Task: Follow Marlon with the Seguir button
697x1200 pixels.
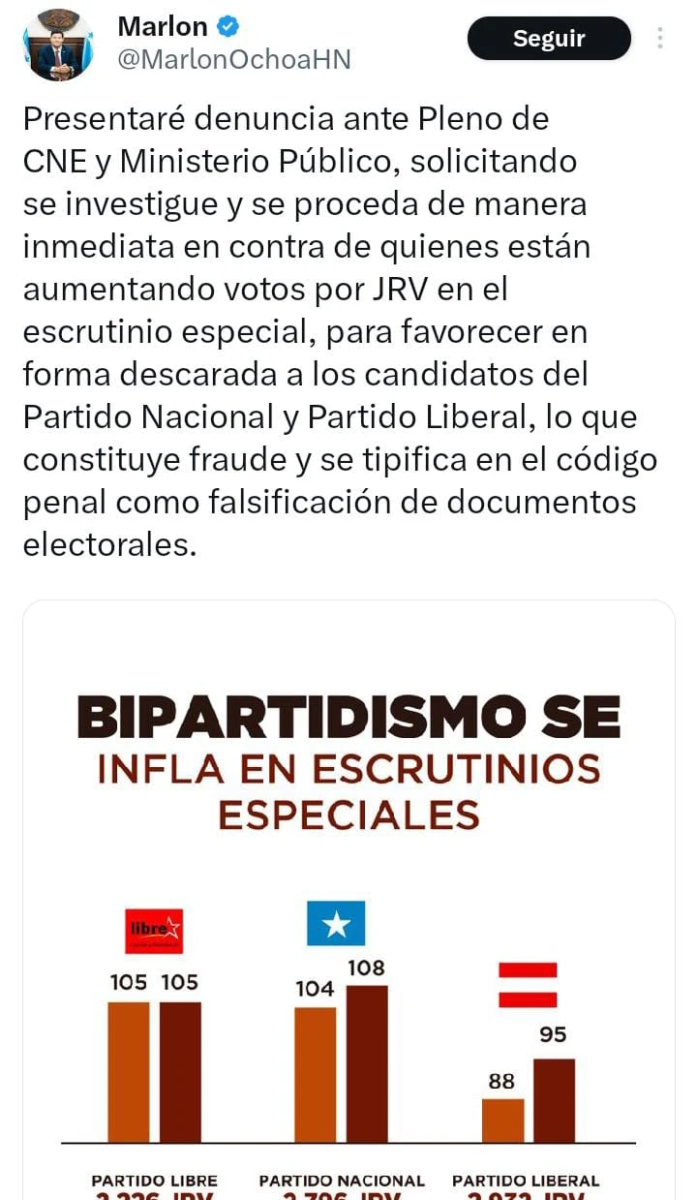Action: click(x=548, y=39)
